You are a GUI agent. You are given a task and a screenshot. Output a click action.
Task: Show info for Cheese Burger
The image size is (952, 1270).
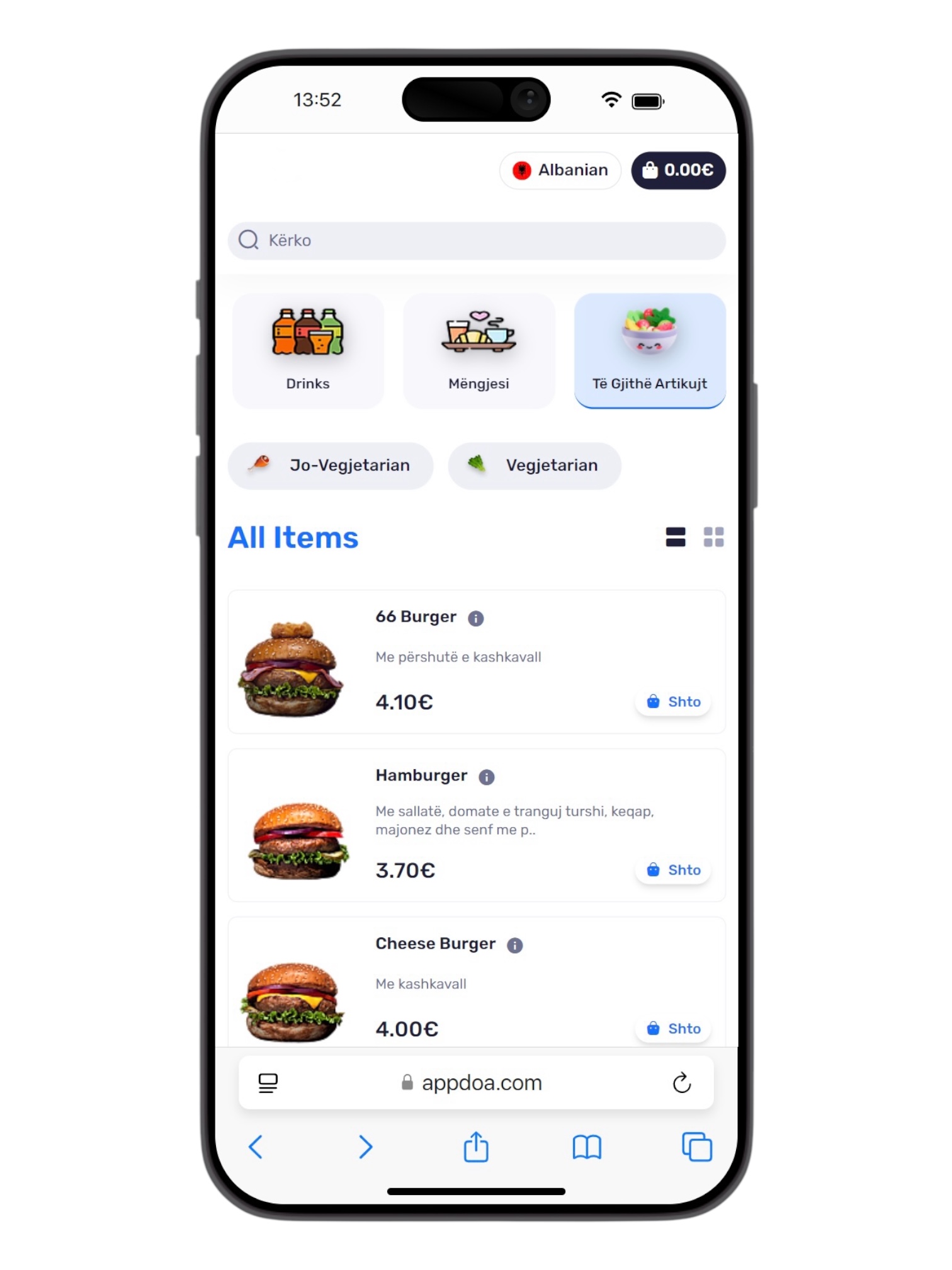click(x=515, y=946)
